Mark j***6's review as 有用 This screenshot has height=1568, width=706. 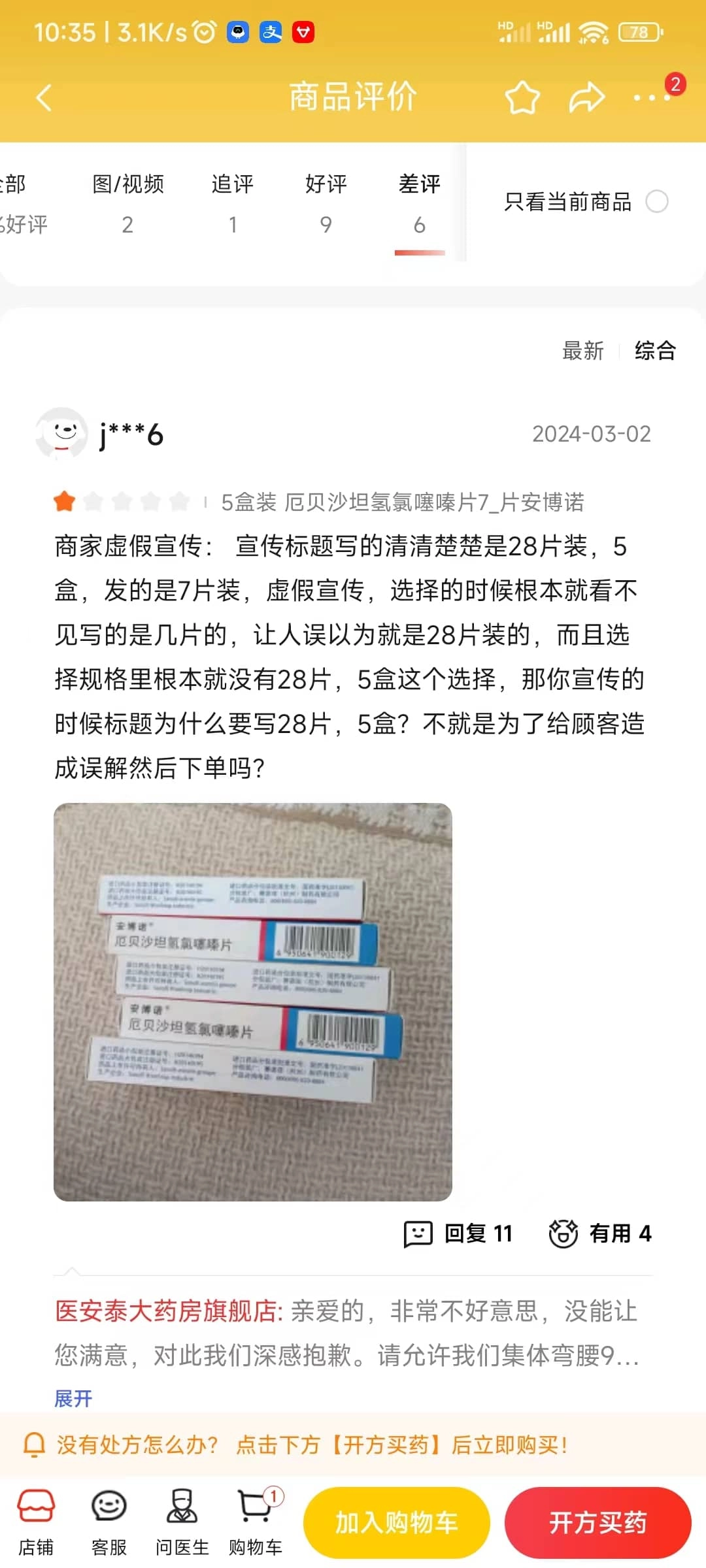click(600, 1233)
